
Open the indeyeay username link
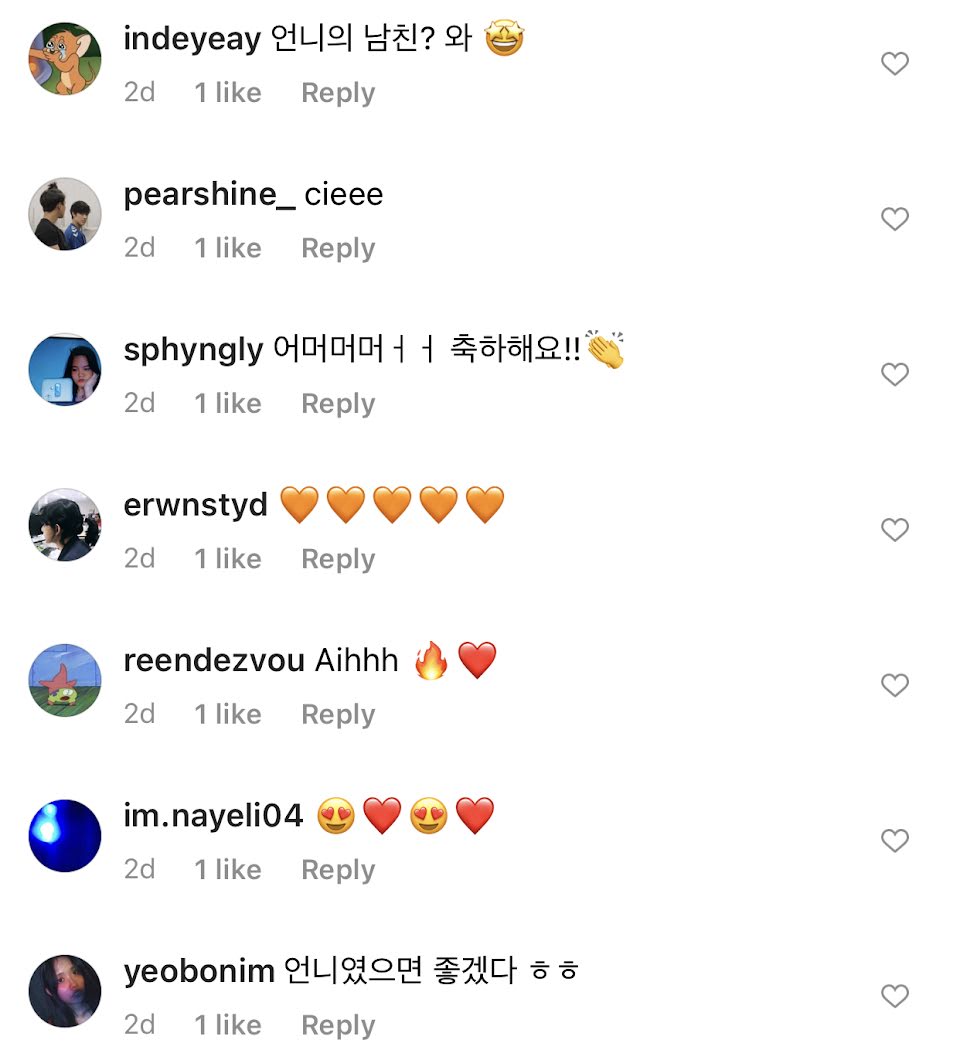point(192,39)
